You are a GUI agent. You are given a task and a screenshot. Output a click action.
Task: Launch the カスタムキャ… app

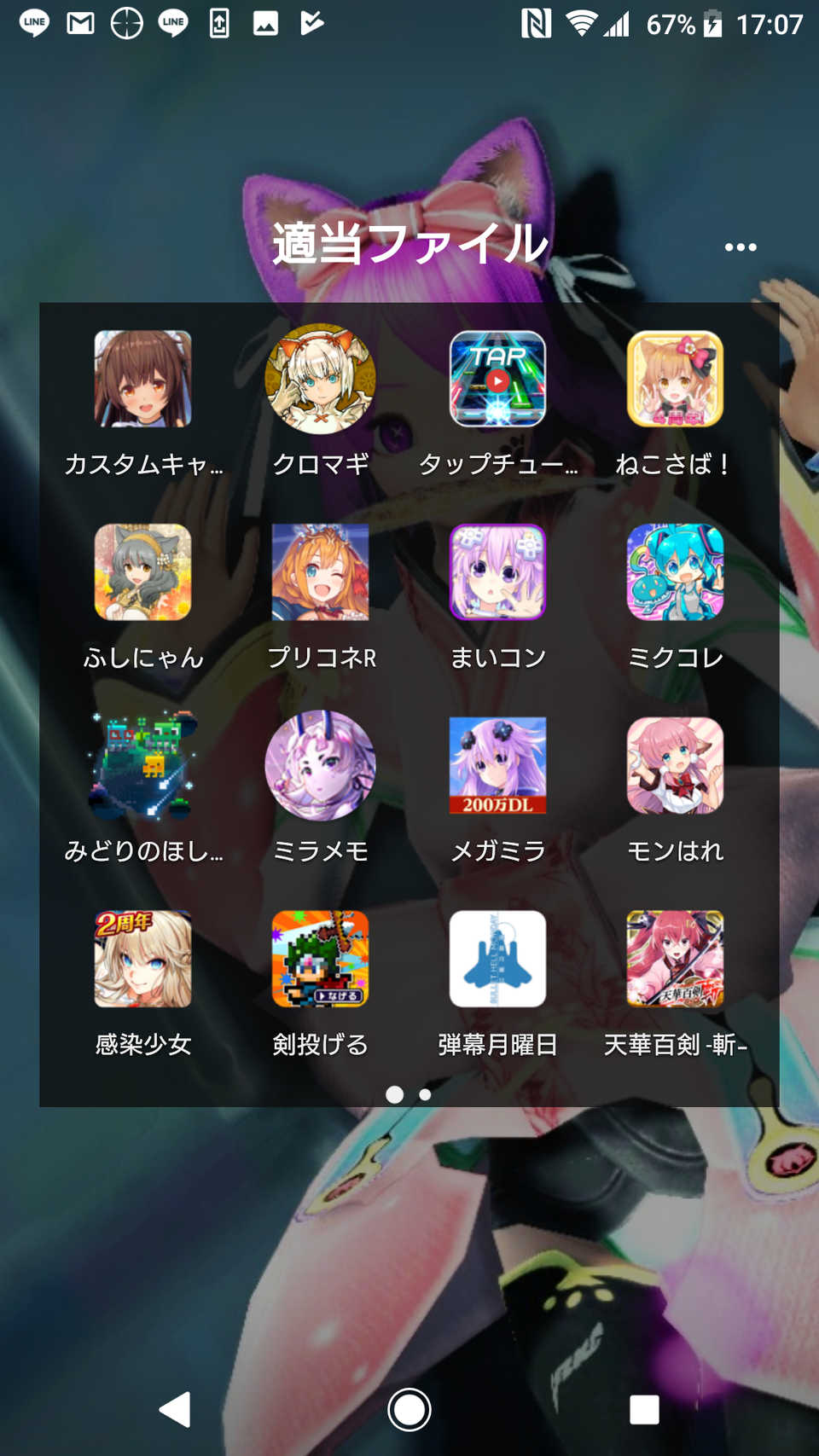142,380
